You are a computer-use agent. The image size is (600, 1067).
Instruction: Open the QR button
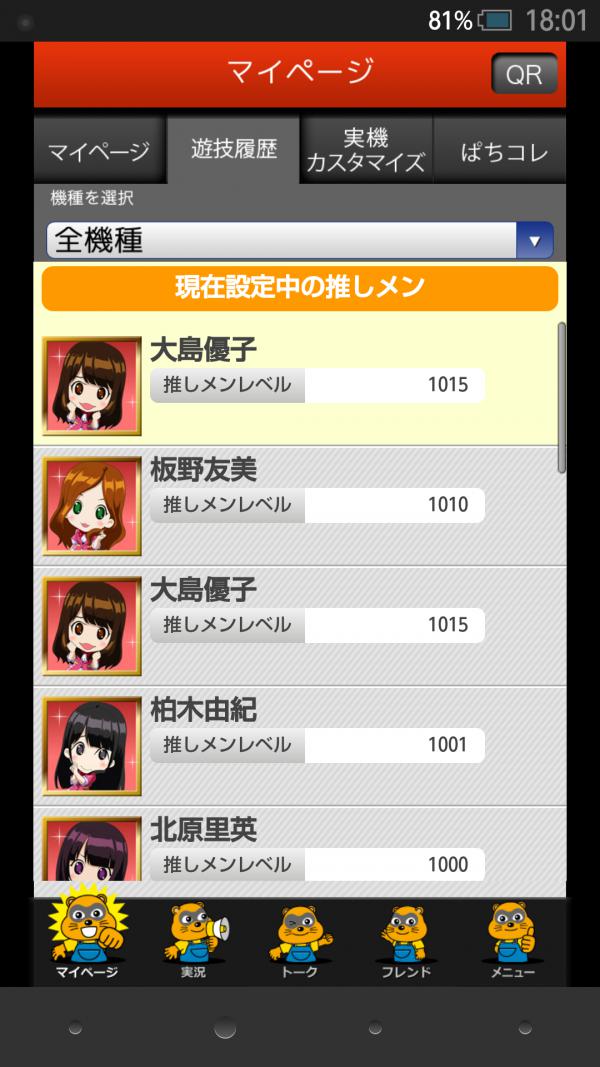point(524,73)
